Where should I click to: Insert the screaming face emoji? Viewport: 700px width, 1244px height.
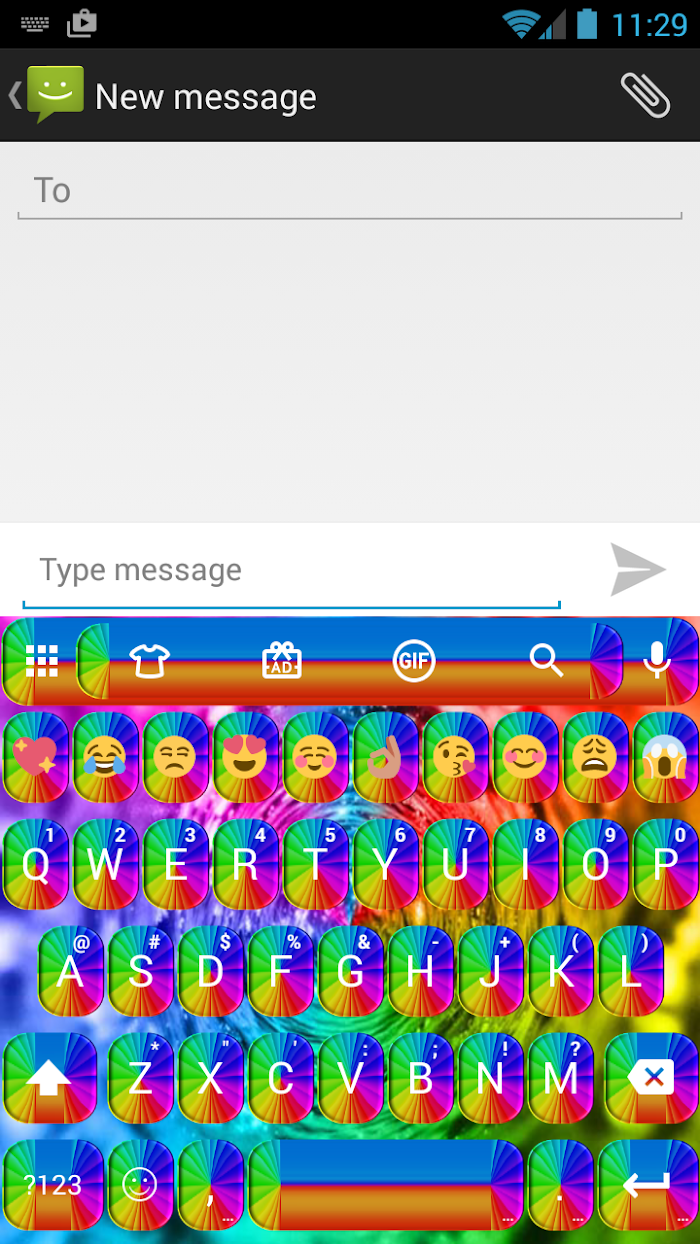665,758
